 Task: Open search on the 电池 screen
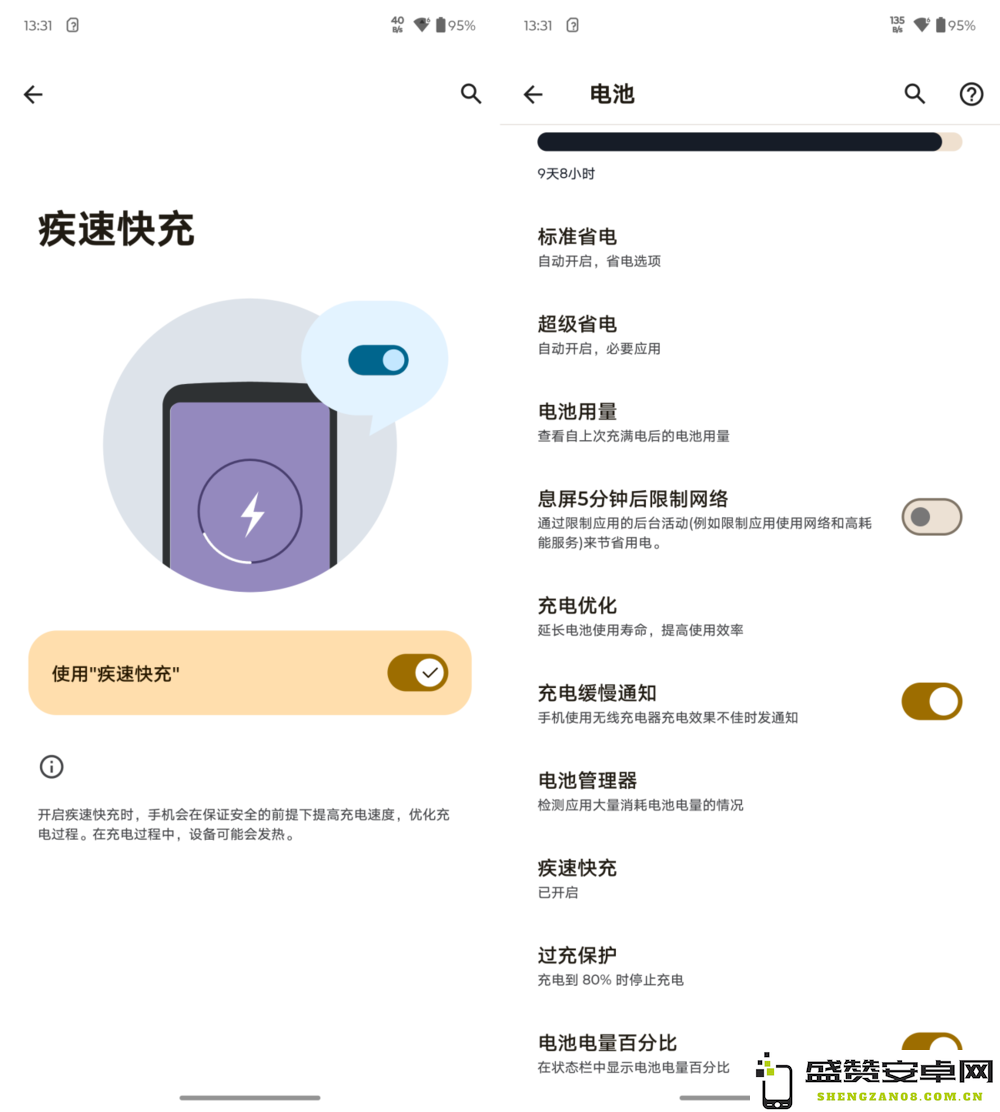[915, 94]
